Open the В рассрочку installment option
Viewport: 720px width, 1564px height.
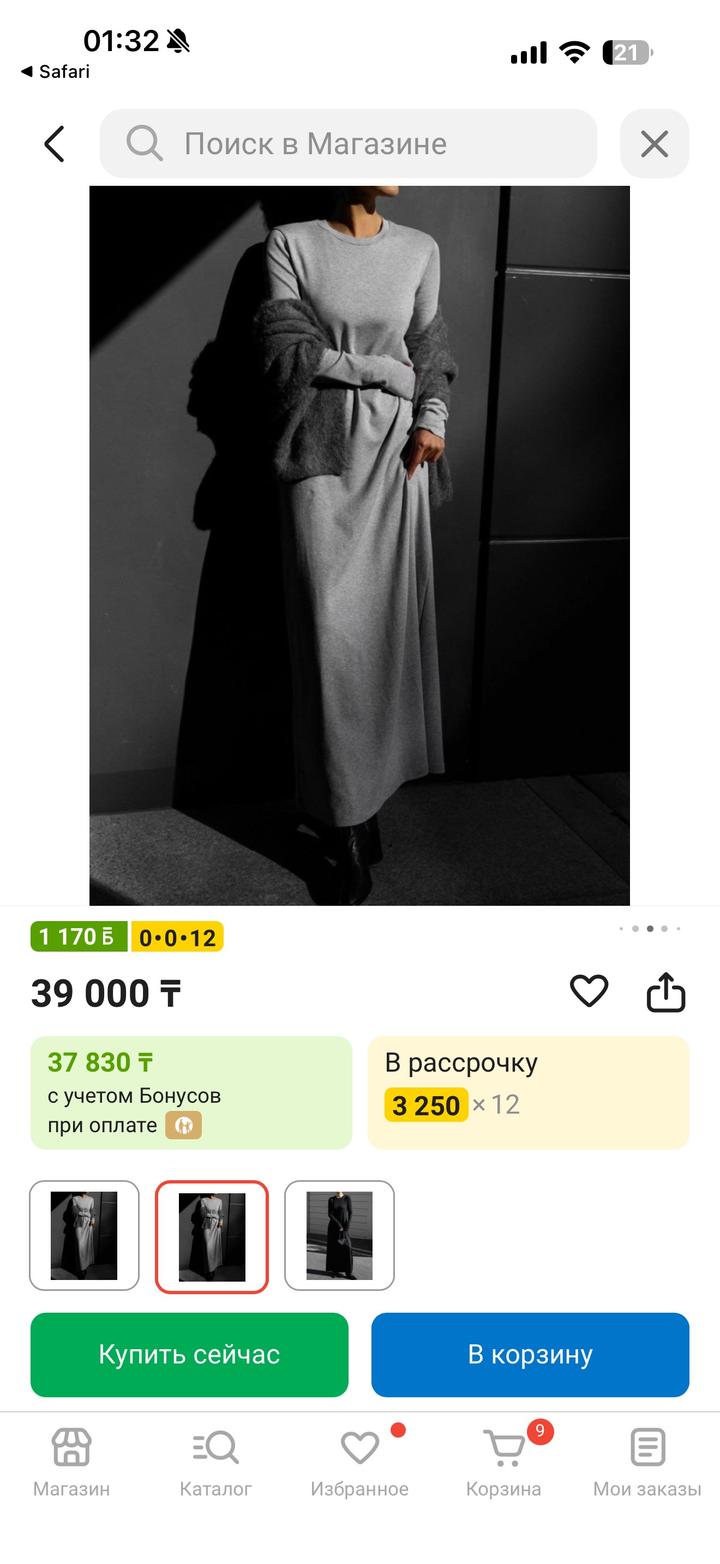point(528,1092)
